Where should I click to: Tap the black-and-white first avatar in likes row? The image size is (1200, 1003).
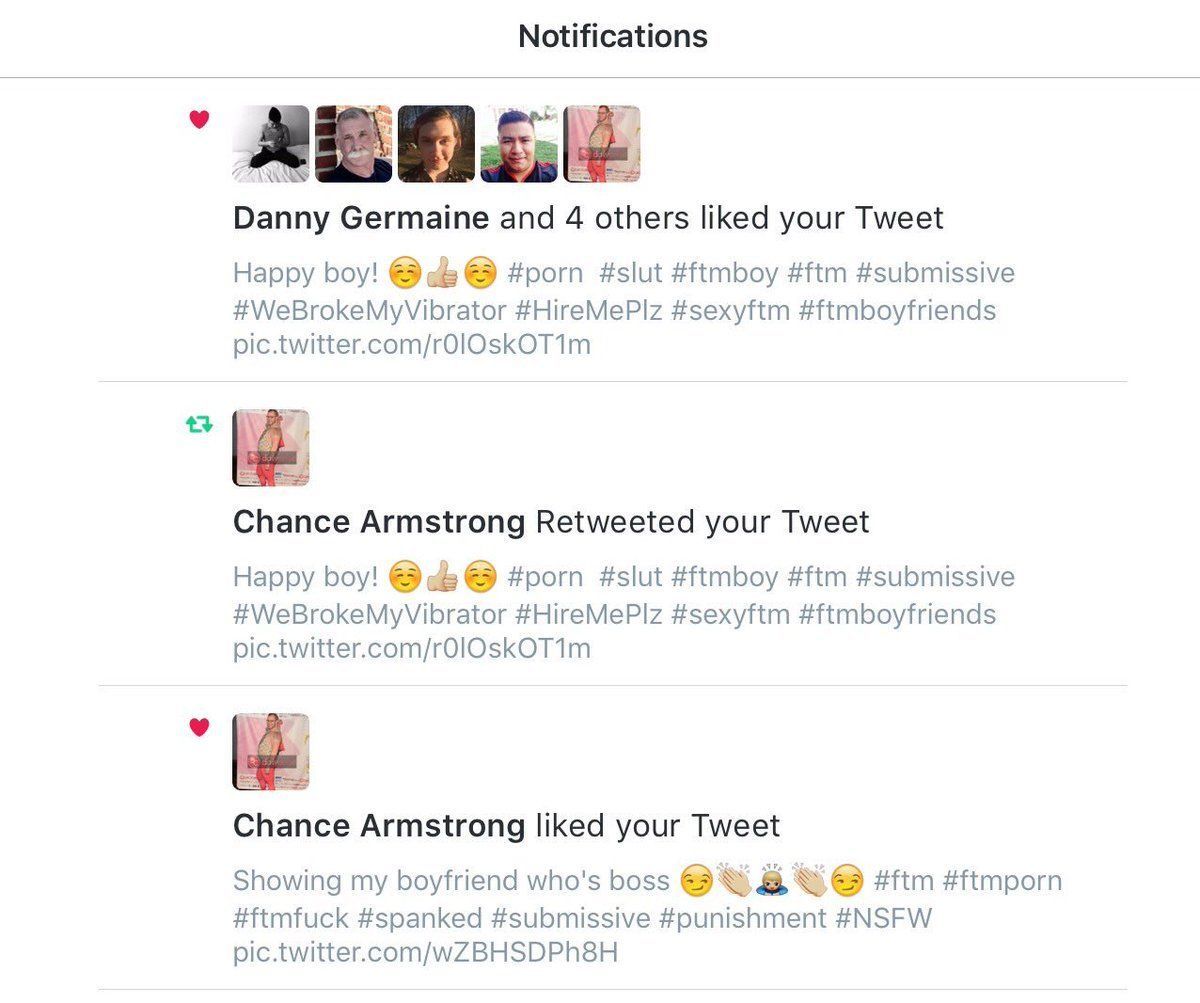pyautogui.click(x=271, y=144)
